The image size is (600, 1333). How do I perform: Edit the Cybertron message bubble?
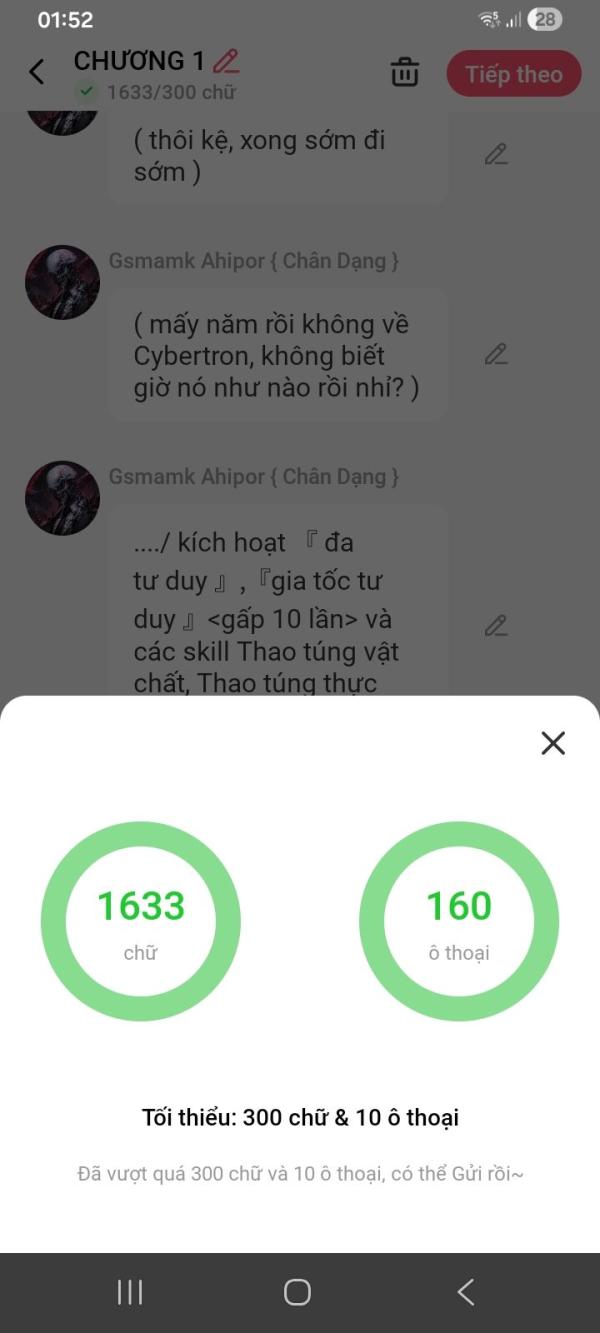[x=496, y=354]
